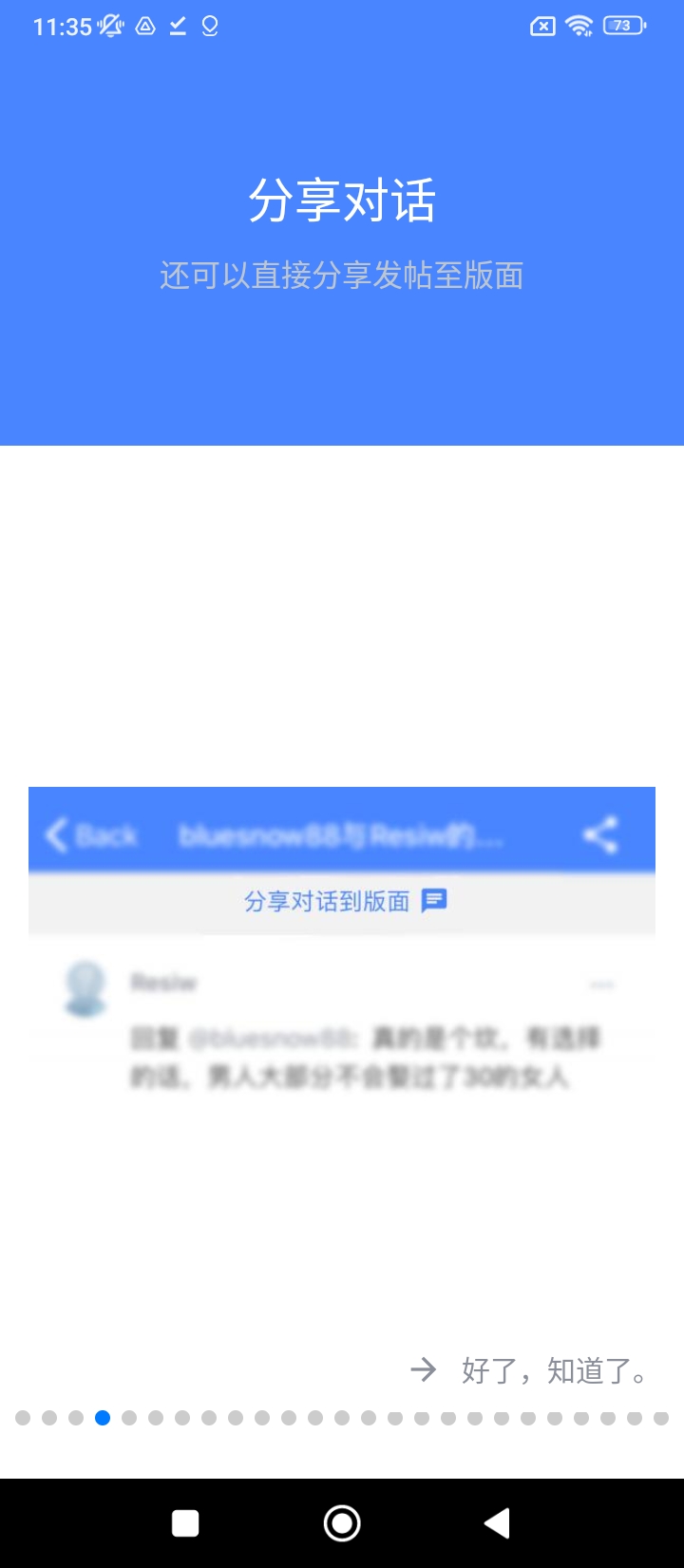Image resolution: width=684 pixels, height=1568 pixels.
Task: Go to the home screen
Action: (342, 1523)
